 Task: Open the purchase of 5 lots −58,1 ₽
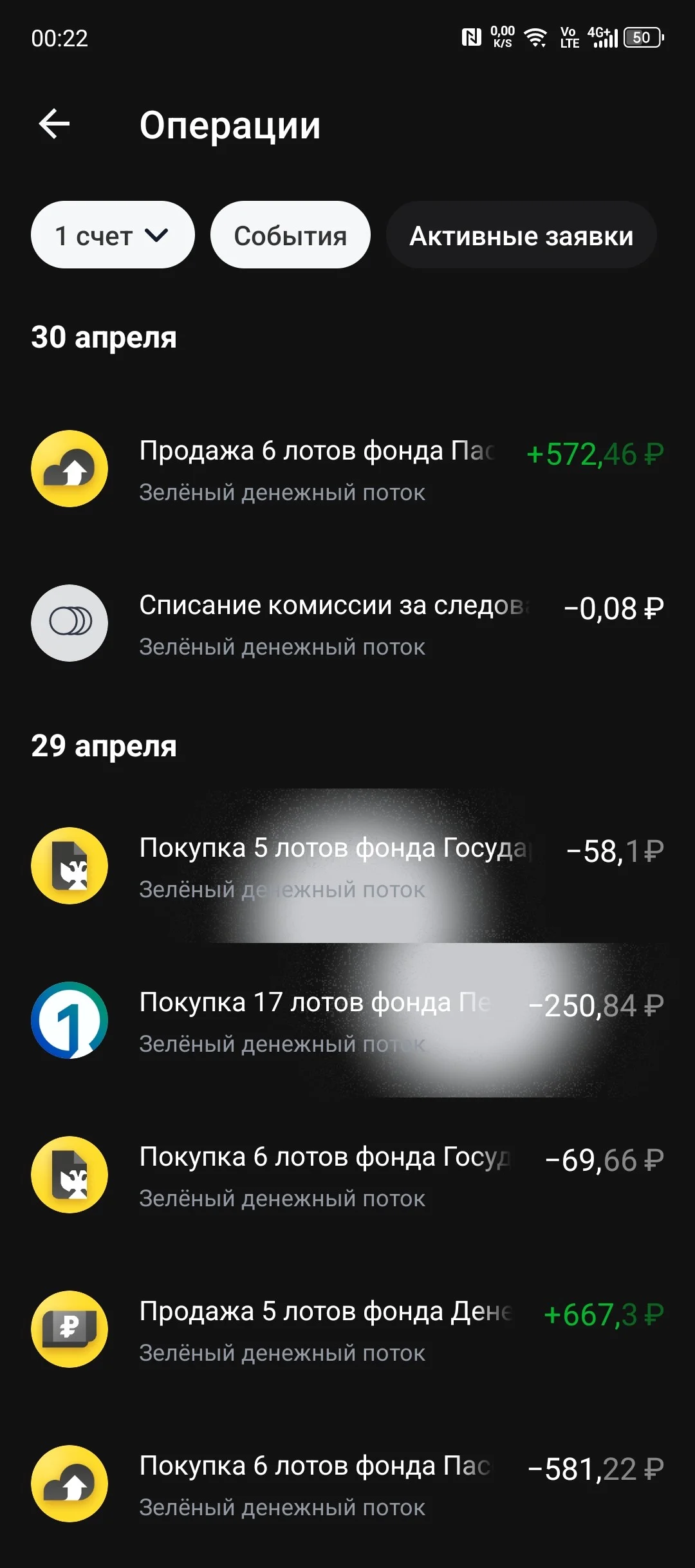[x=347, y=866]
